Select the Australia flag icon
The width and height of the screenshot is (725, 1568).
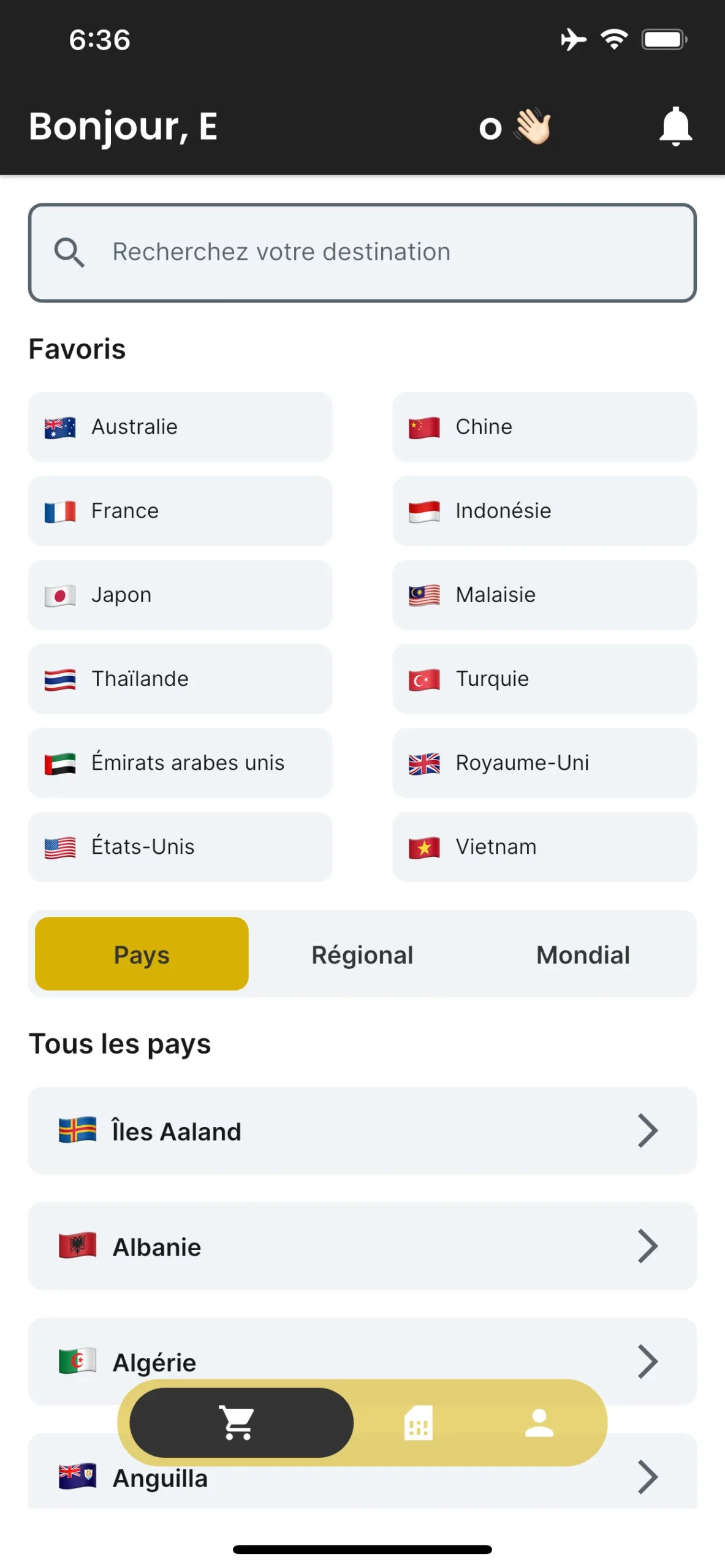(59, 427)
